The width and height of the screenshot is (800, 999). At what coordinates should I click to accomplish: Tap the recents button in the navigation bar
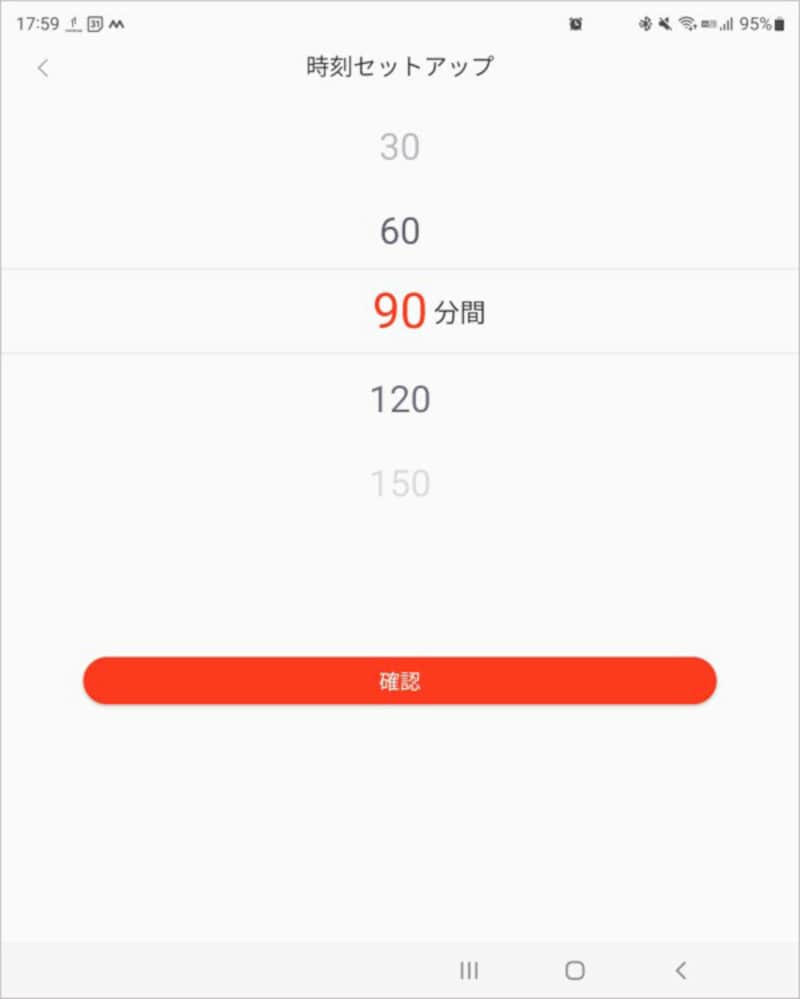coord(469,969)
